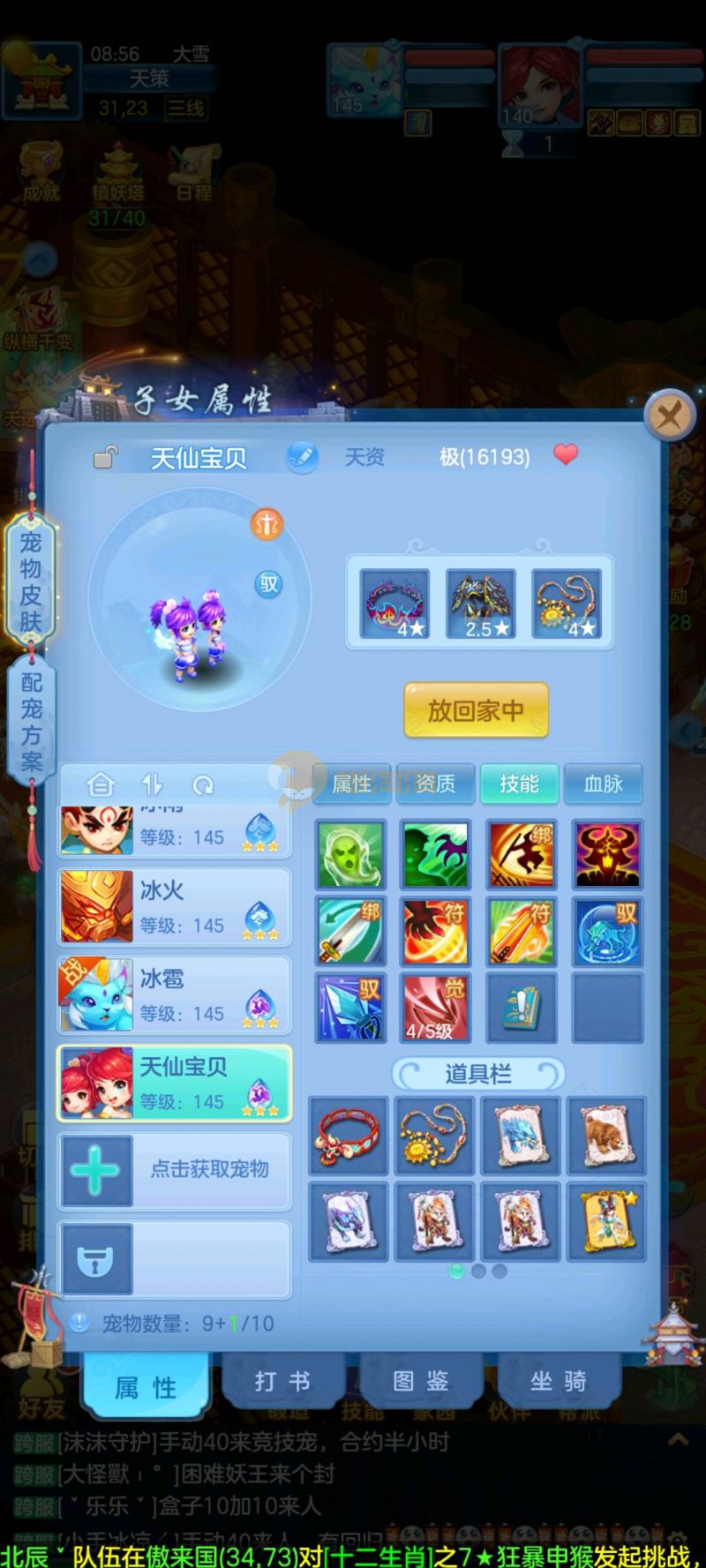Tap the refresh icon above pet list

click(x=203, y=784)
